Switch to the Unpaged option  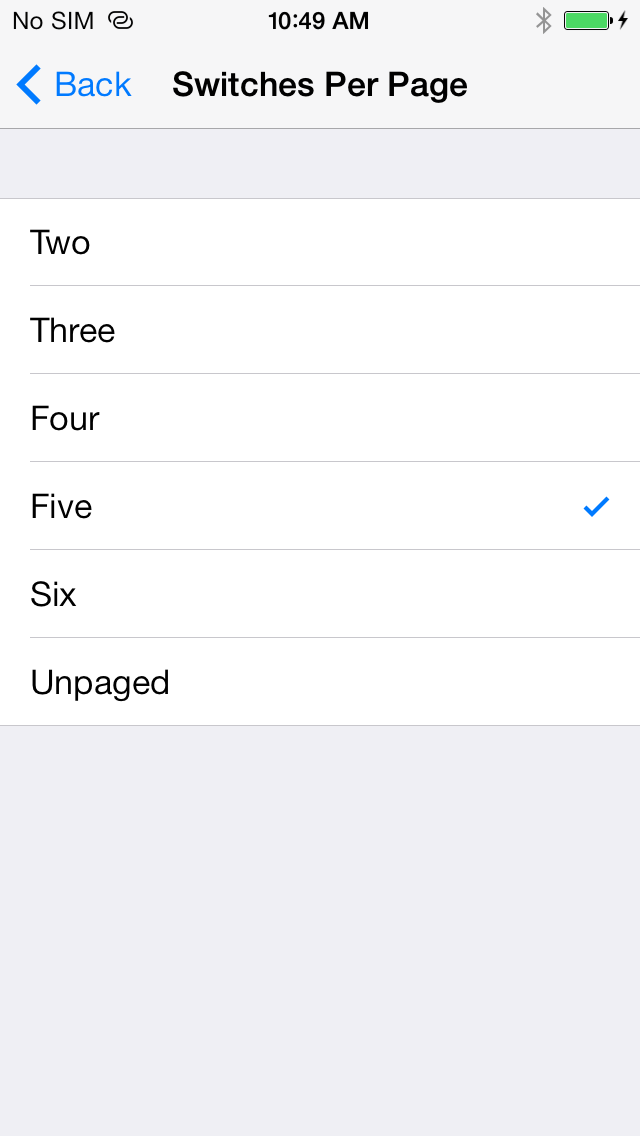pyautogui.click(x=320, y=682)
